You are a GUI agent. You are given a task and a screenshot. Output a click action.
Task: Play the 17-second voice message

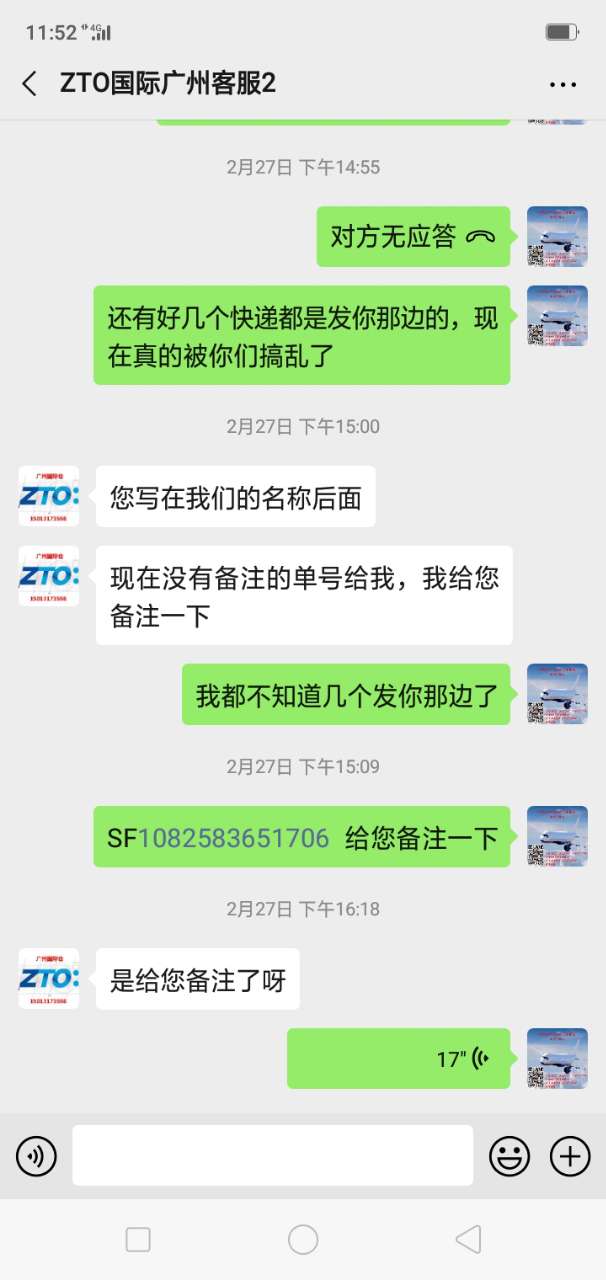pos(399,1058)
